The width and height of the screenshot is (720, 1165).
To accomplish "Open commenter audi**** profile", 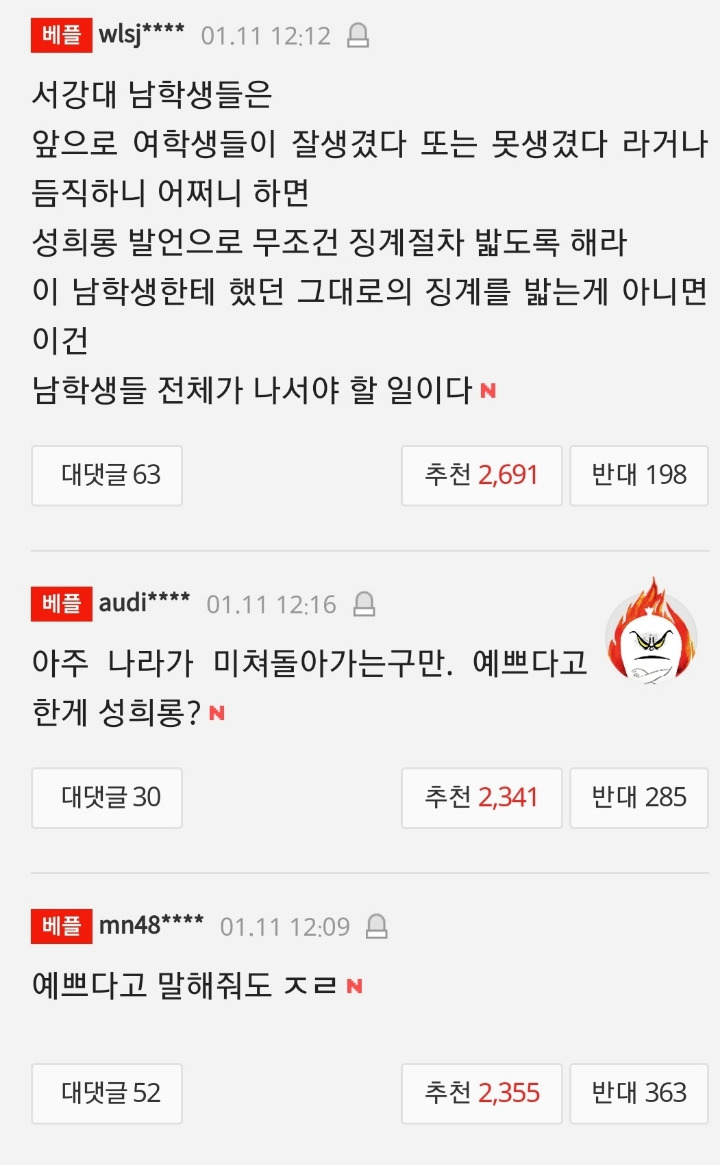I will pyautogui.click(x=144, y=603).
